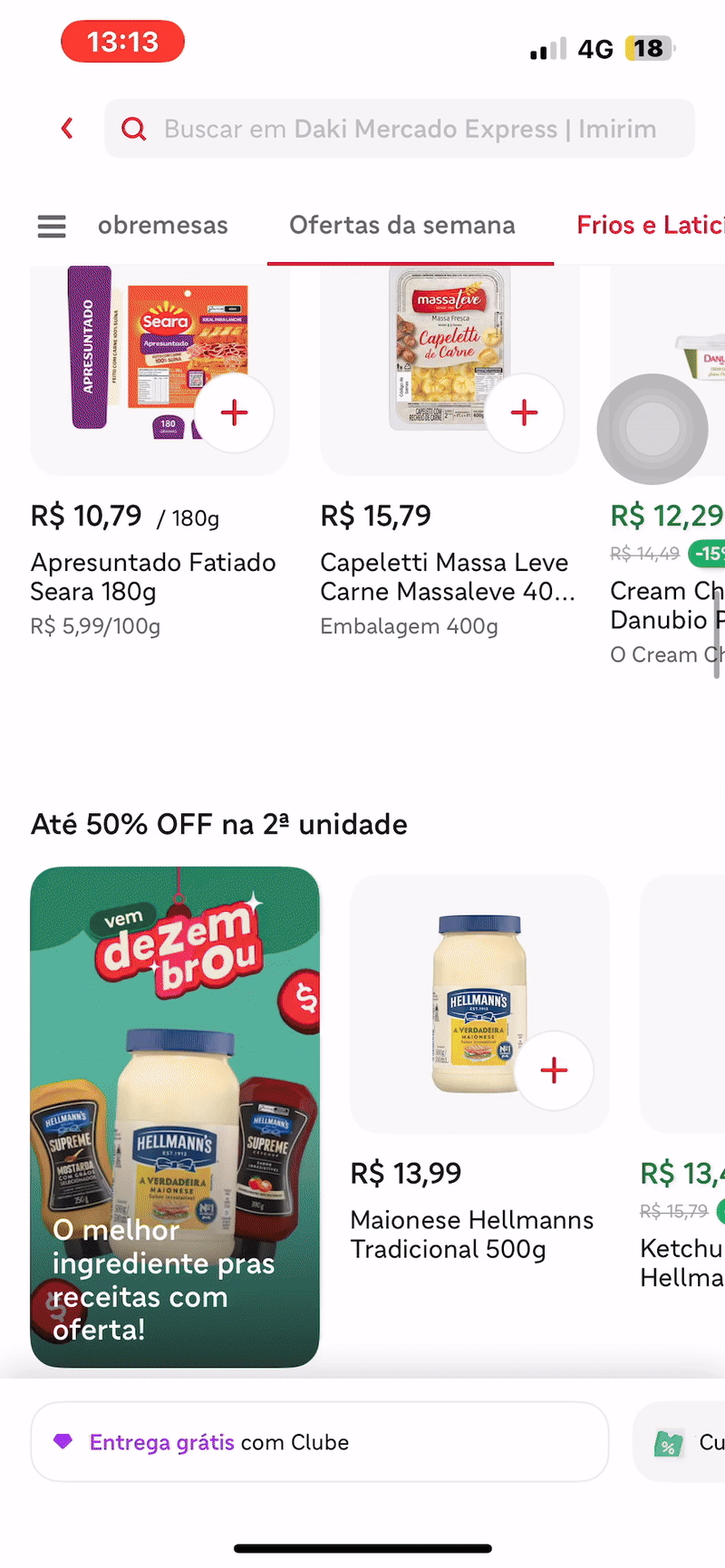725x1568 pixels.
Task: View Maionese Hellmanns Tradicional 500g details
Action: 471,1234
